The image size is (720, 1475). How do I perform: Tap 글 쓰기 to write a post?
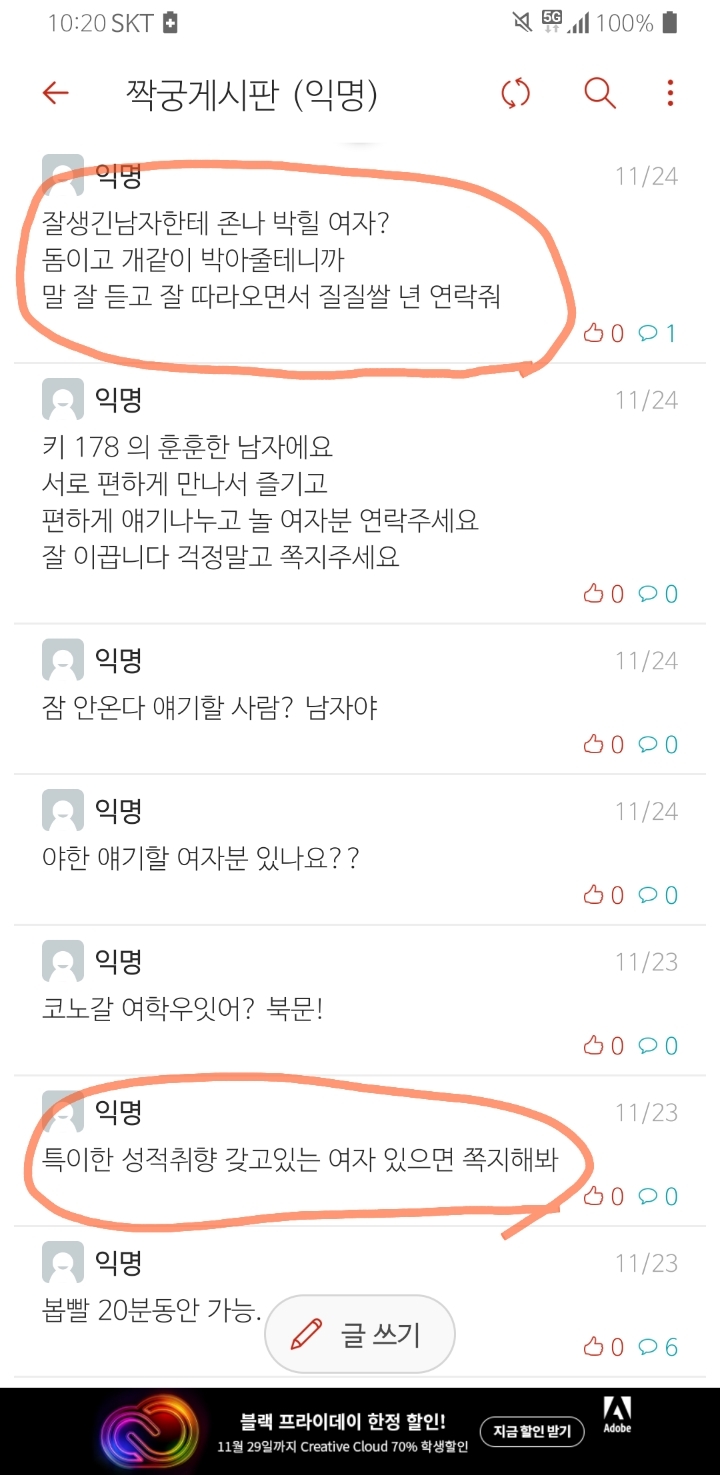[x=360, y=1334]
